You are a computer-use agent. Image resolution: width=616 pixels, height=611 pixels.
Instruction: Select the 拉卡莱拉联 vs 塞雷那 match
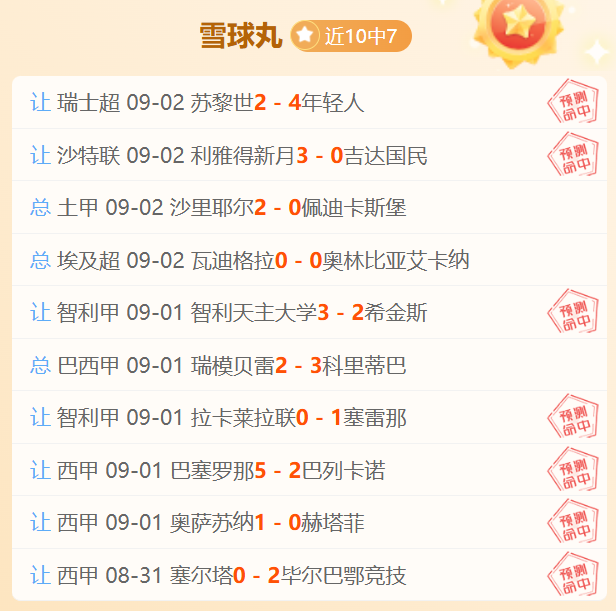[x=310, y=417]
